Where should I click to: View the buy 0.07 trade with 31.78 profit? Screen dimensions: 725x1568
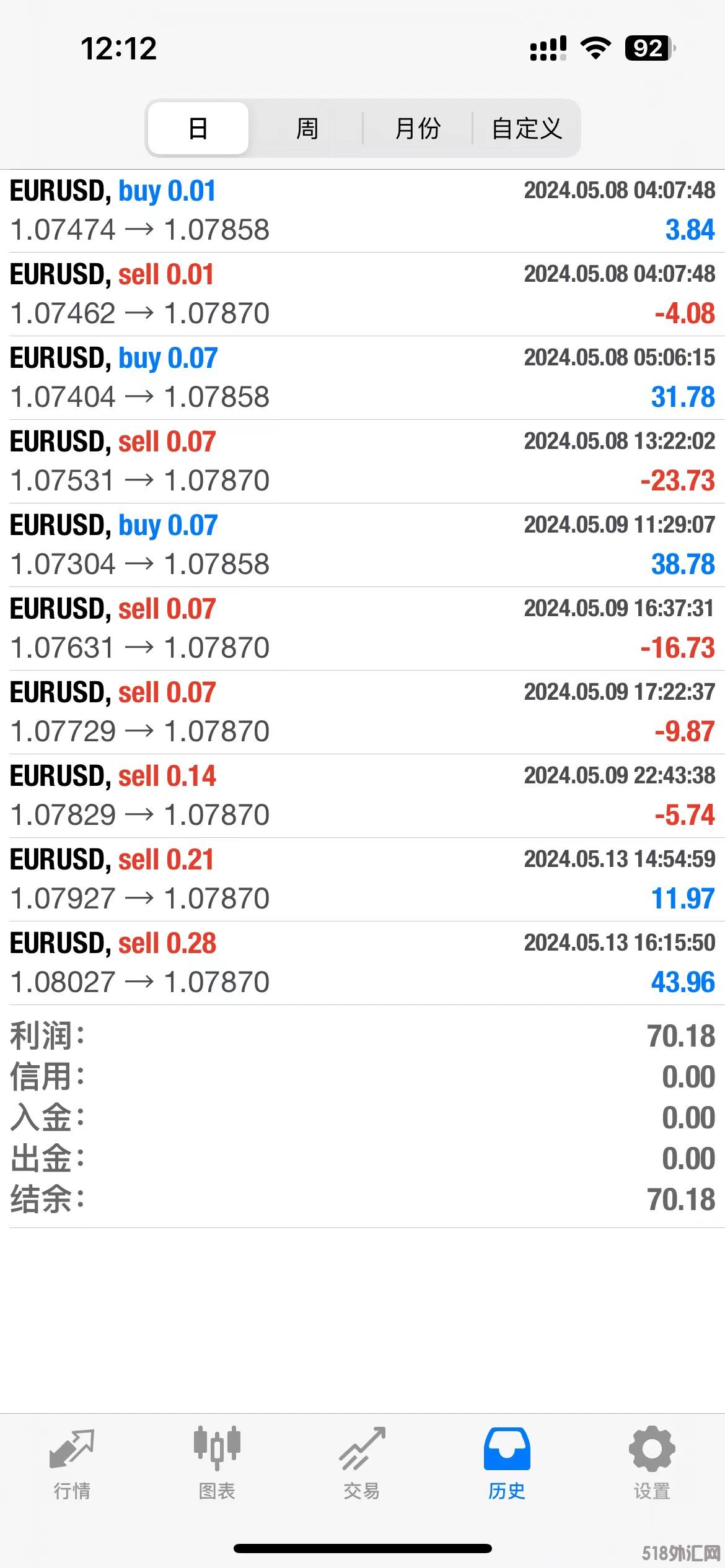[362, 378]
